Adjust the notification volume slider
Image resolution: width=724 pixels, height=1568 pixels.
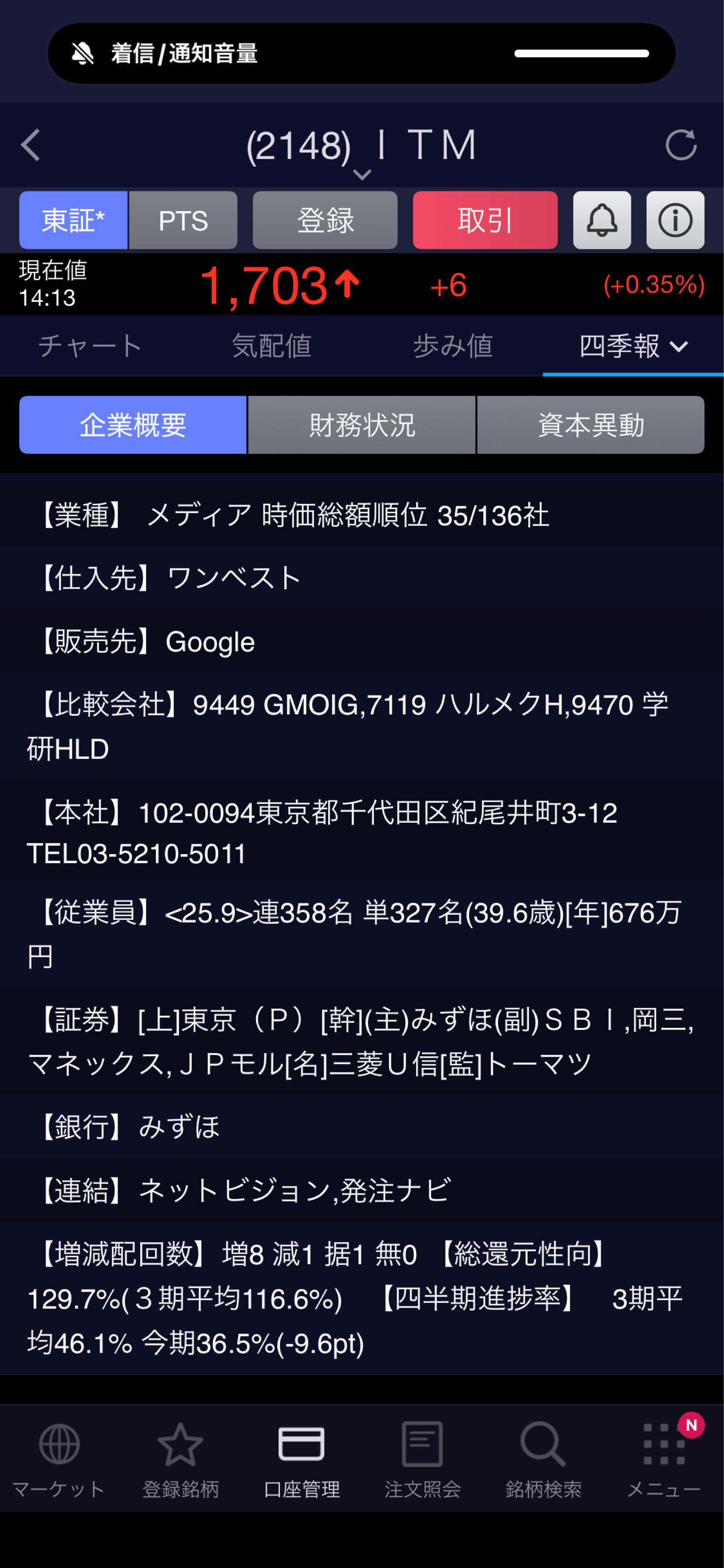pos(582,54)
